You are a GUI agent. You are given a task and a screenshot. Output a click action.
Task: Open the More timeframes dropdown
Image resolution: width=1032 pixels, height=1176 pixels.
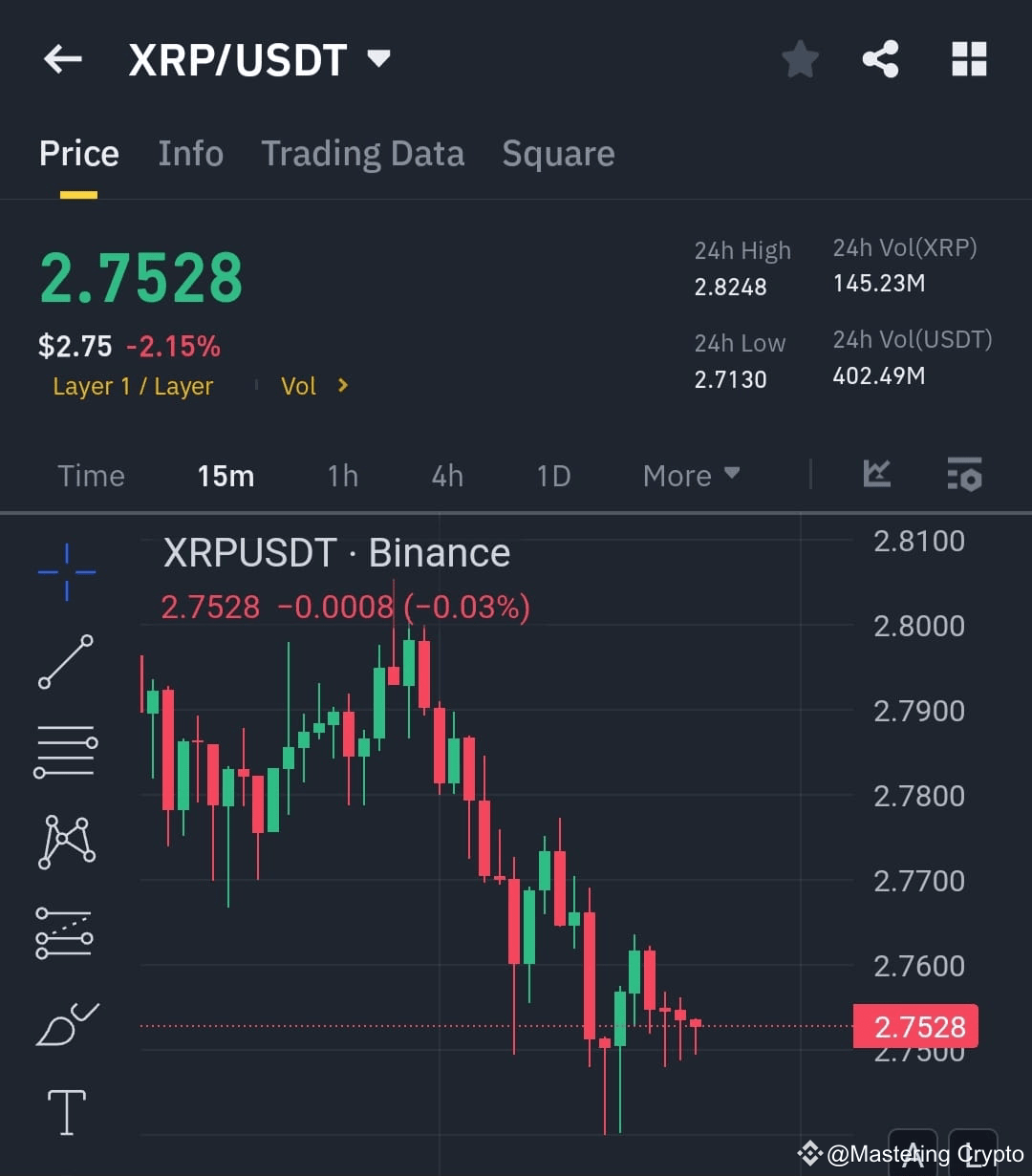pyautogui.click(x=691, y=475)
